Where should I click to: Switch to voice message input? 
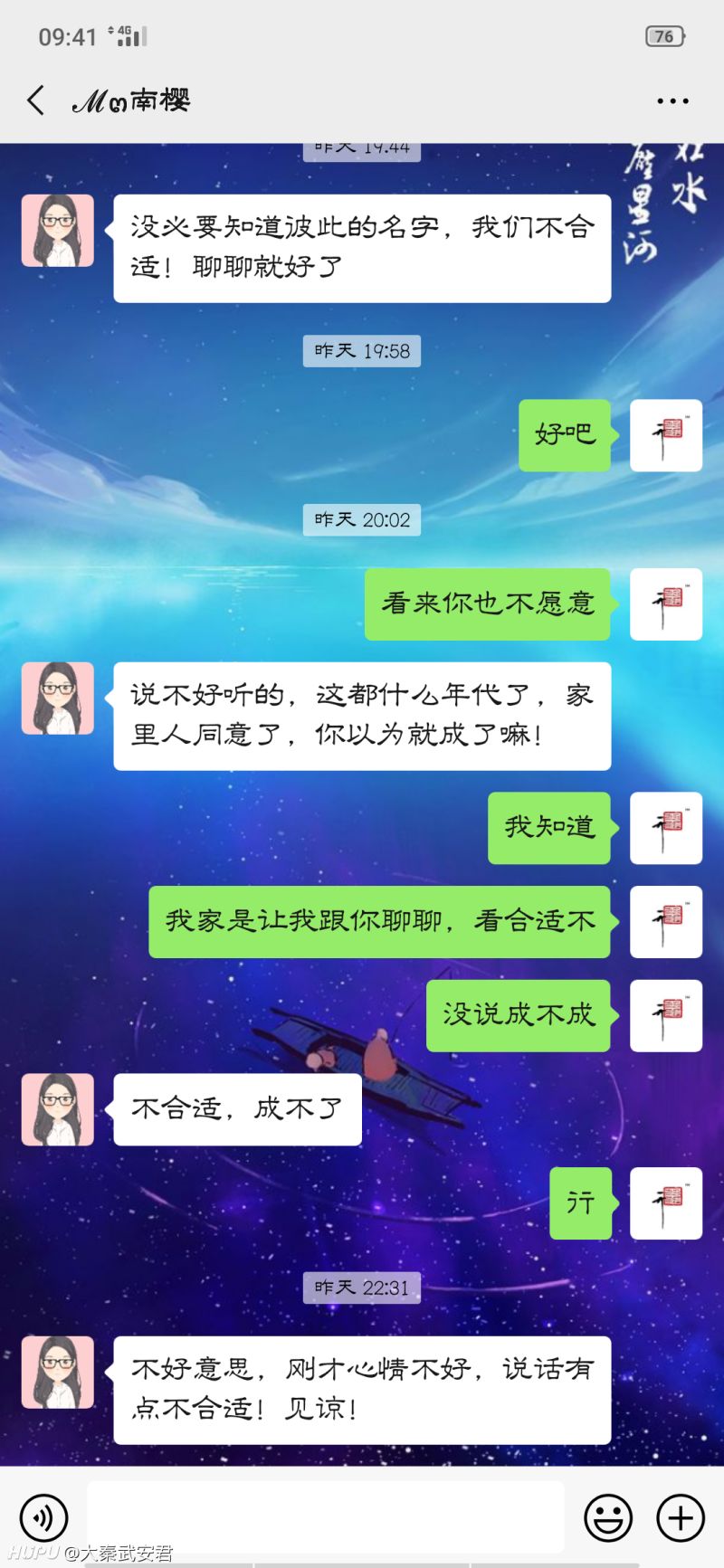tap(43, 1517)
